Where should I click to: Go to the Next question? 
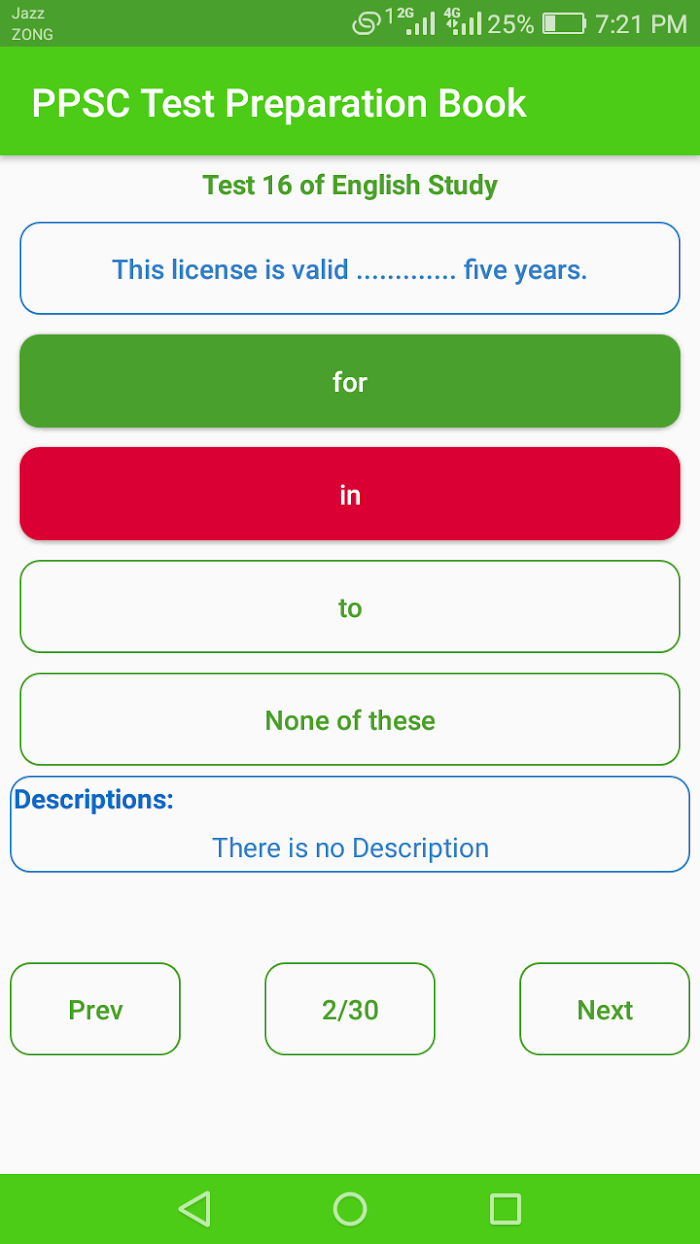[604, 1009]
